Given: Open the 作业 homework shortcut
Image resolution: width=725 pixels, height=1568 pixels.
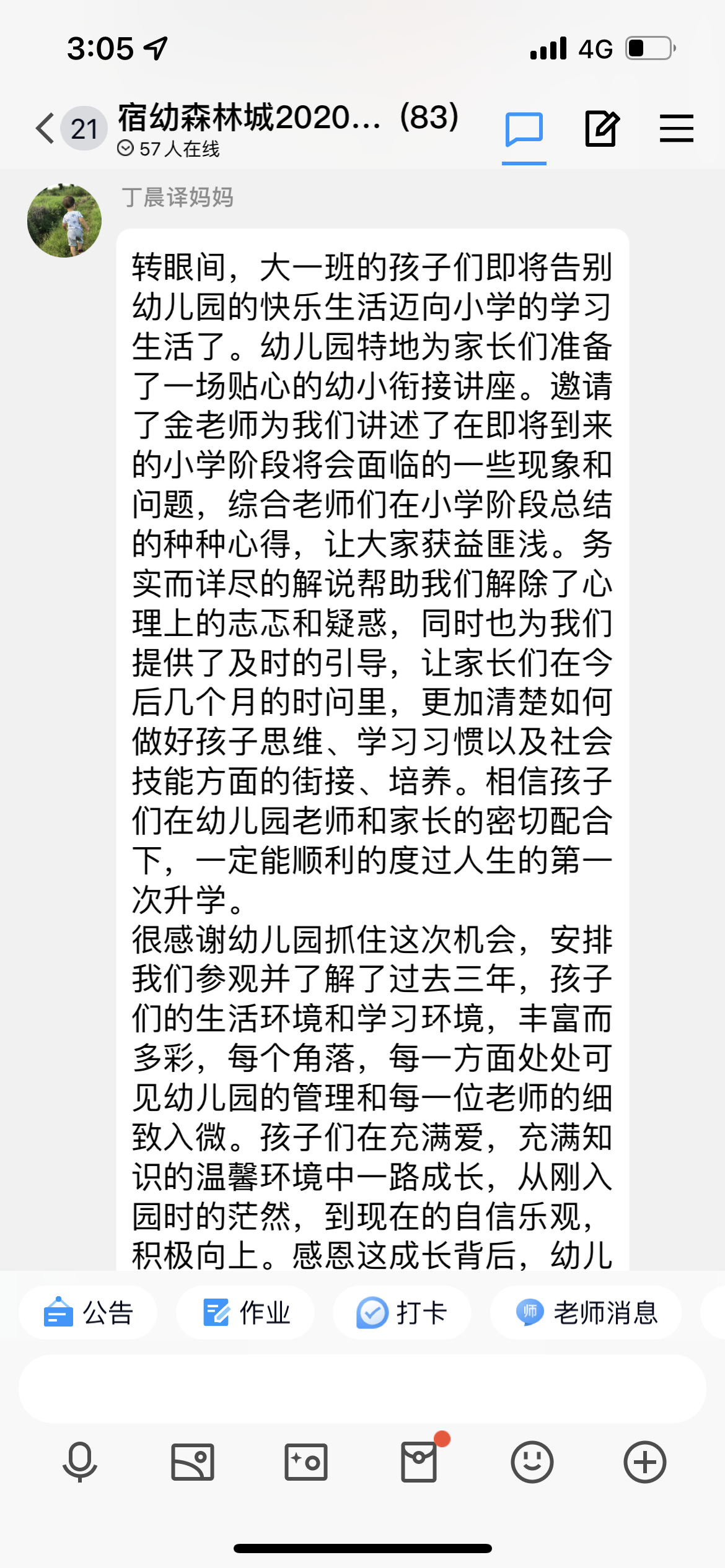Looking at the screenshot, I should [x=245, y=1312].
